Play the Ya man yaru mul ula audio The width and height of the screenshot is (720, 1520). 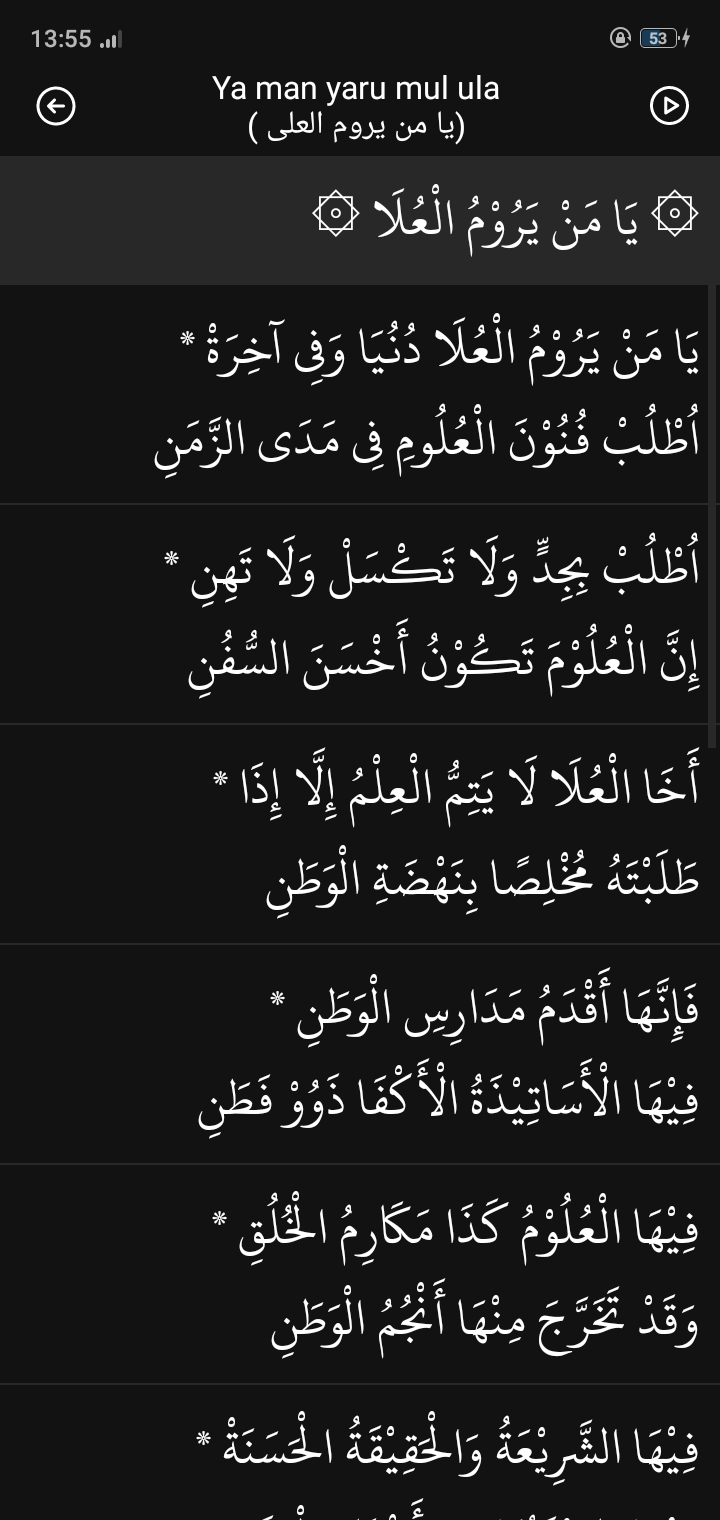pos(669,106)
